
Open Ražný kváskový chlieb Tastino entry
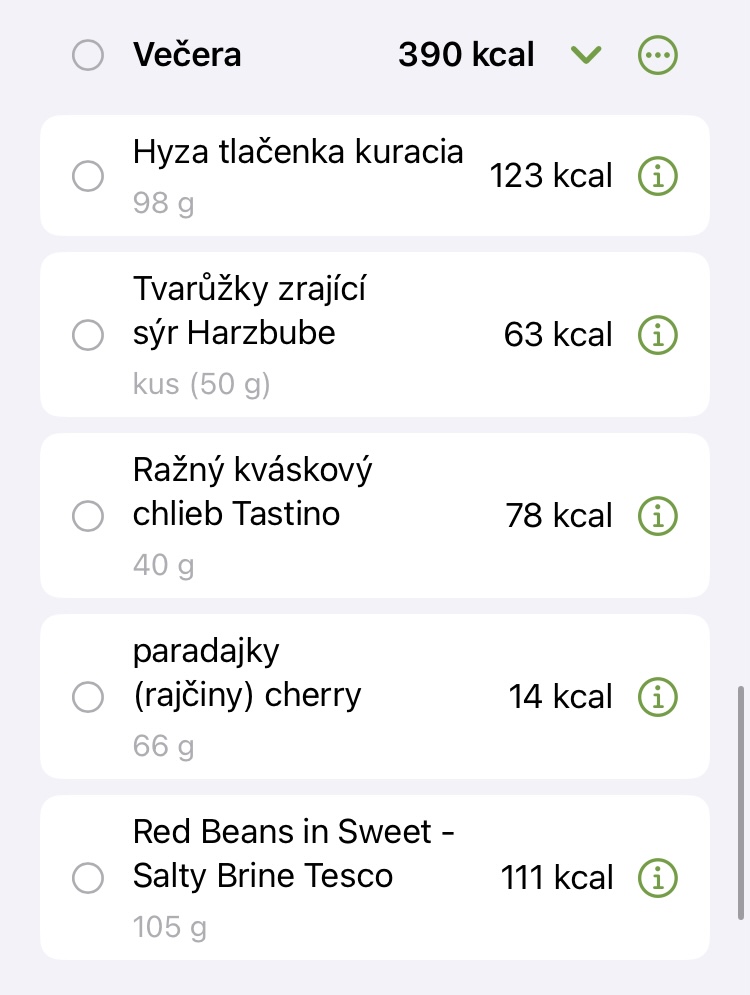252,492
